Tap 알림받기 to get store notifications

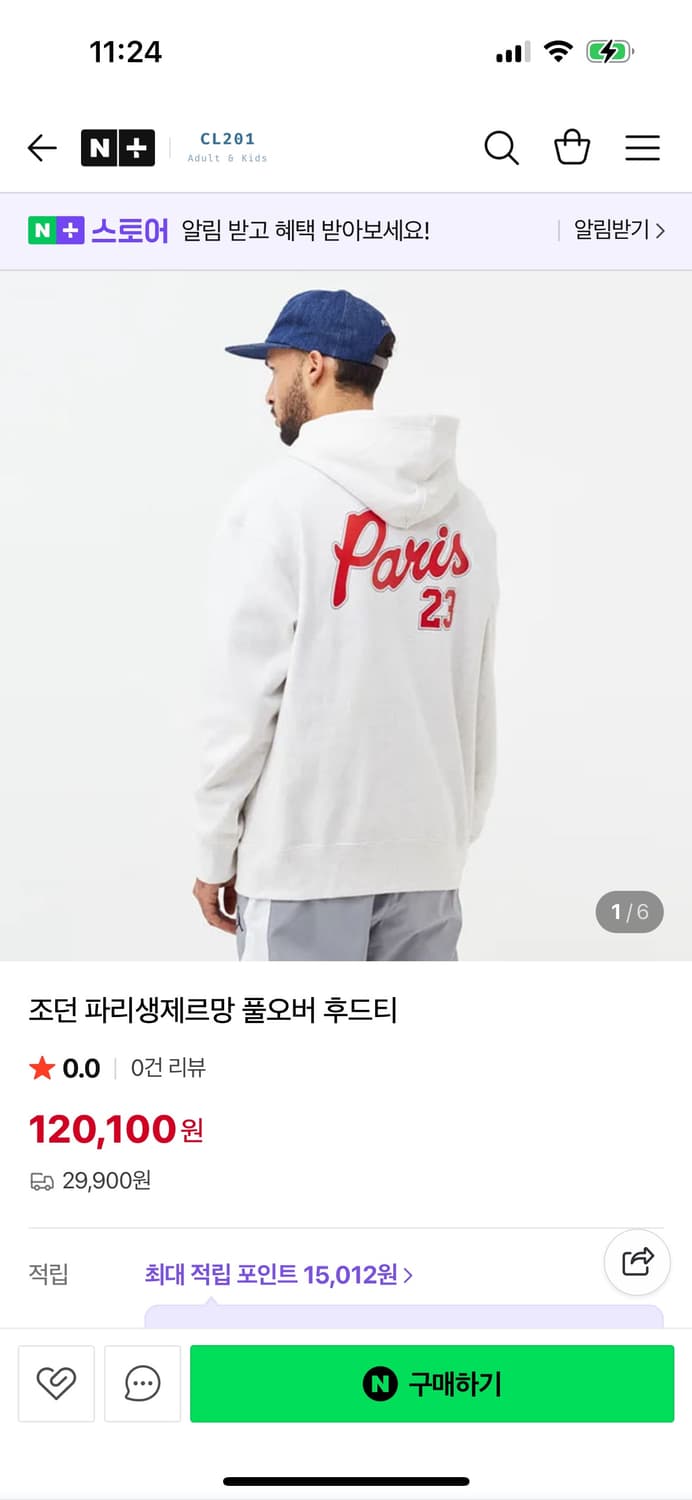tap(618, 231)
